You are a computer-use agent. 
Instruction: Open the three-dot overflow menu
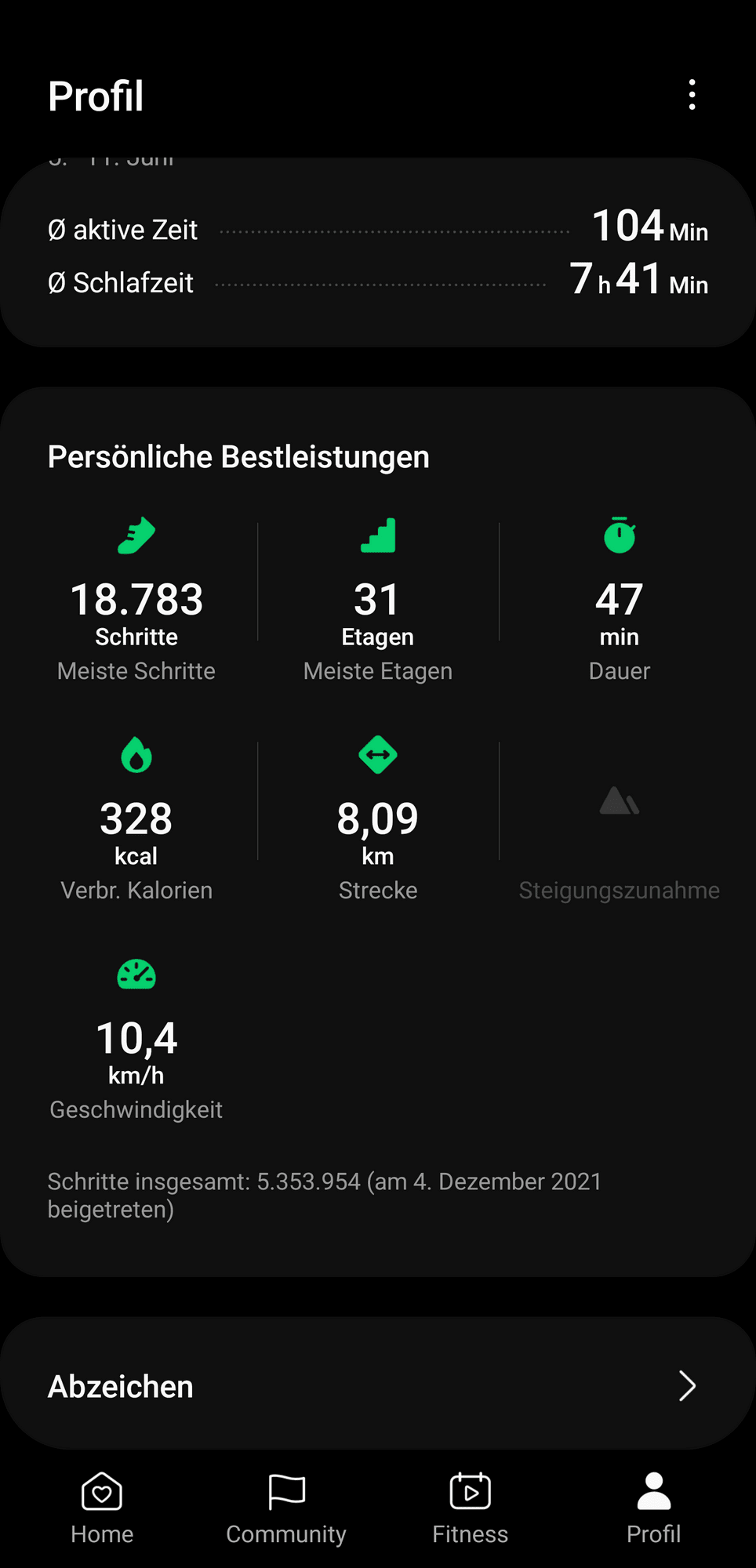click(692, 95)
